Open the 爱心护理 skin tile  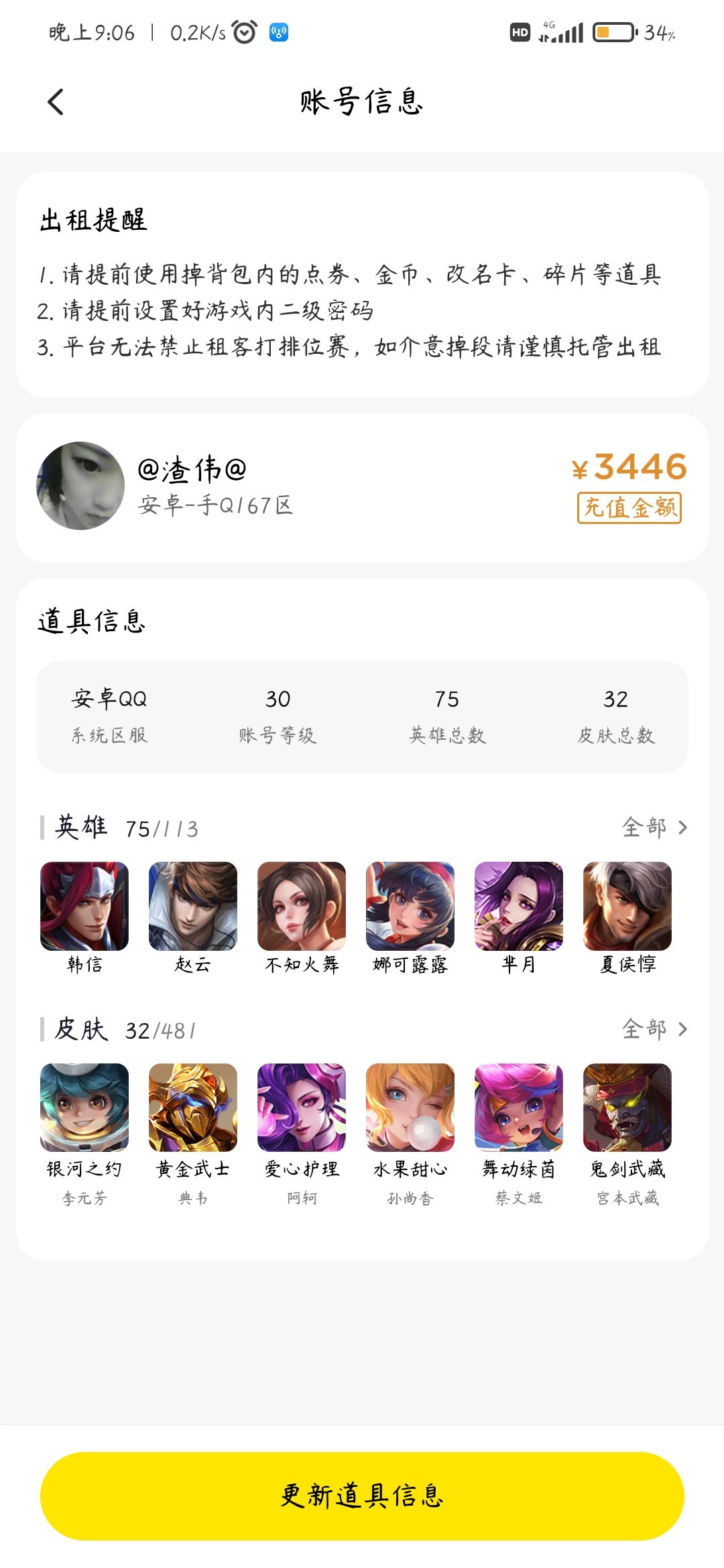(302, 1108)
